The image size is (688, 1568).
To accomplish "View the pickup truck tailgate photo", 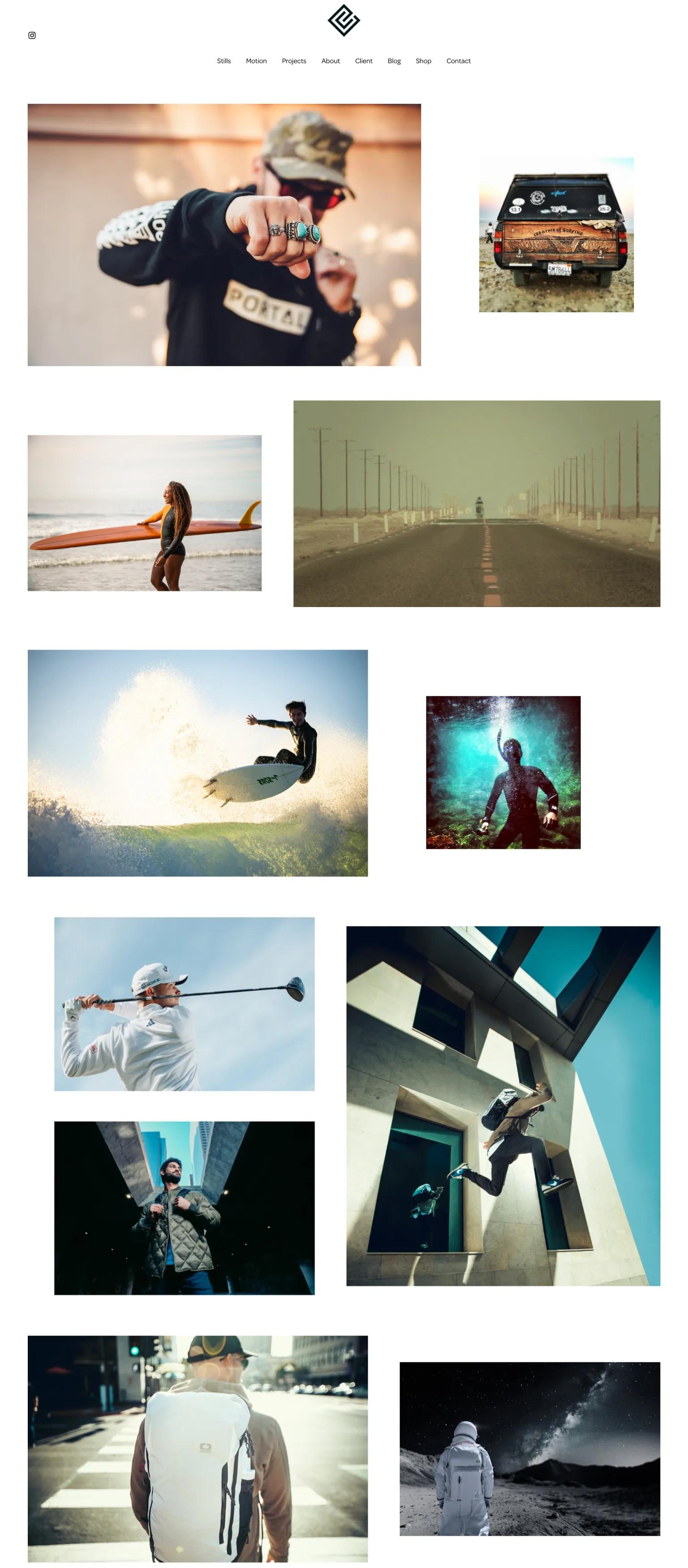I will [556, 234].
